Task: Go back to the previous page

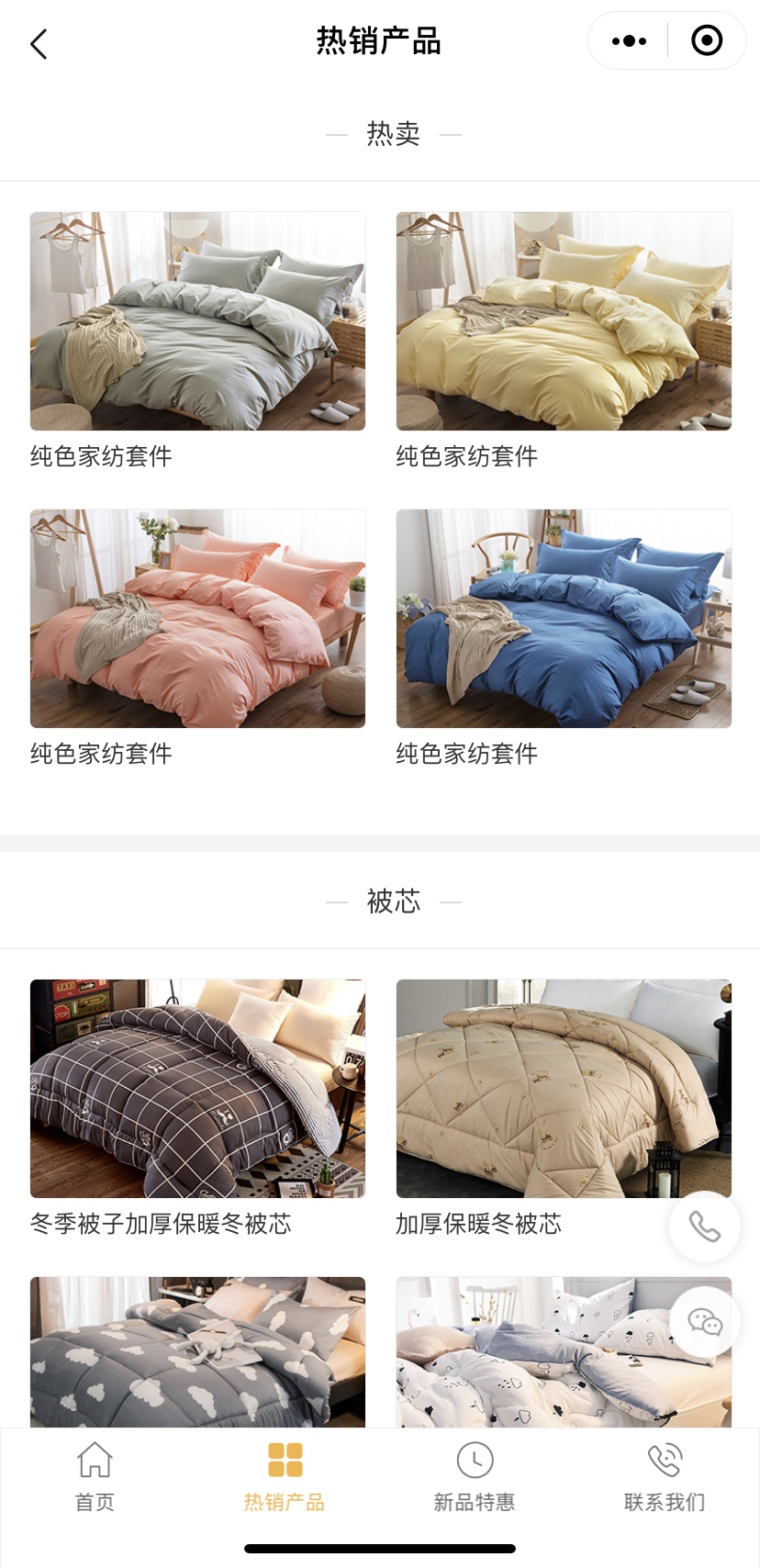Action: [39, 43]
